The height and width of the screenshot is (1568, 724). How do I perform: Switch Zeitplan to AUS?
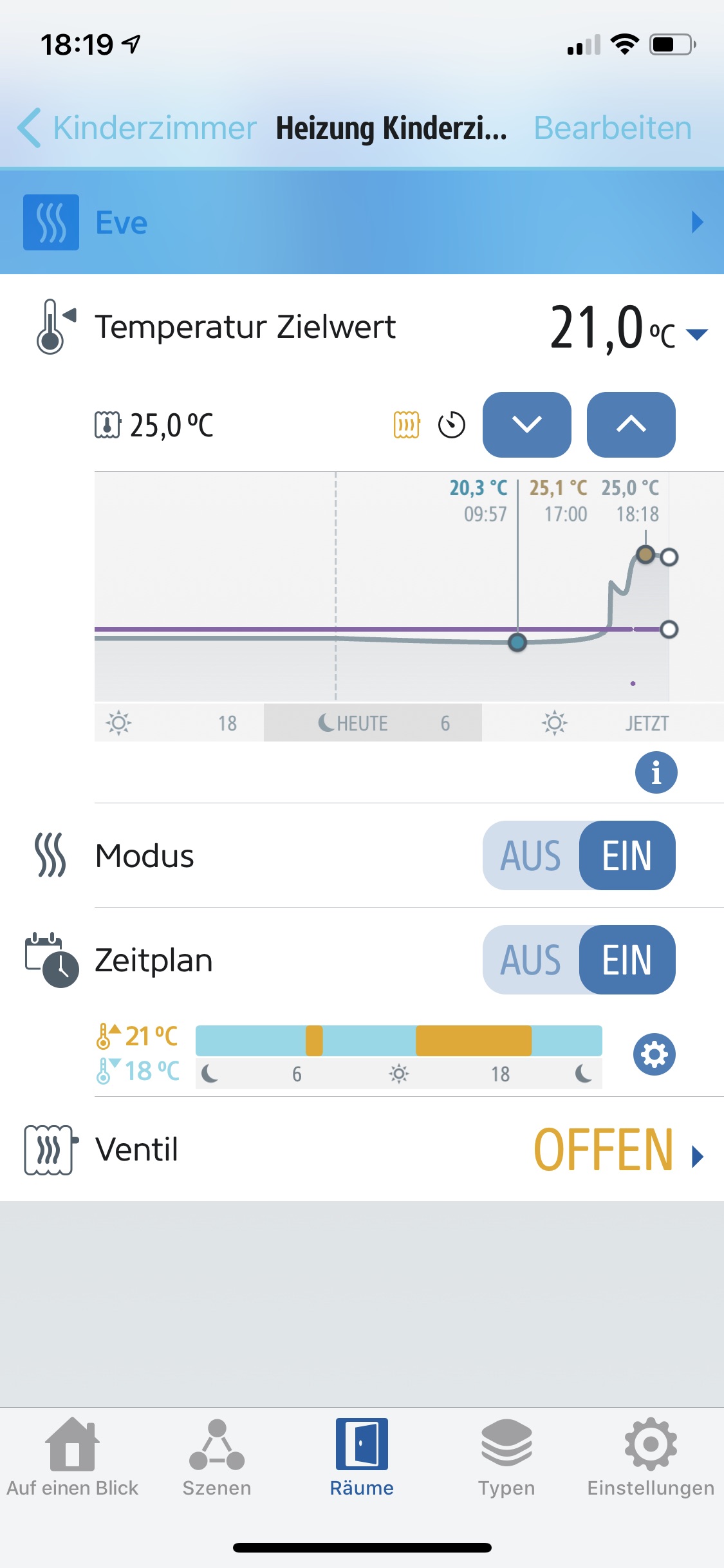(530, 960)
